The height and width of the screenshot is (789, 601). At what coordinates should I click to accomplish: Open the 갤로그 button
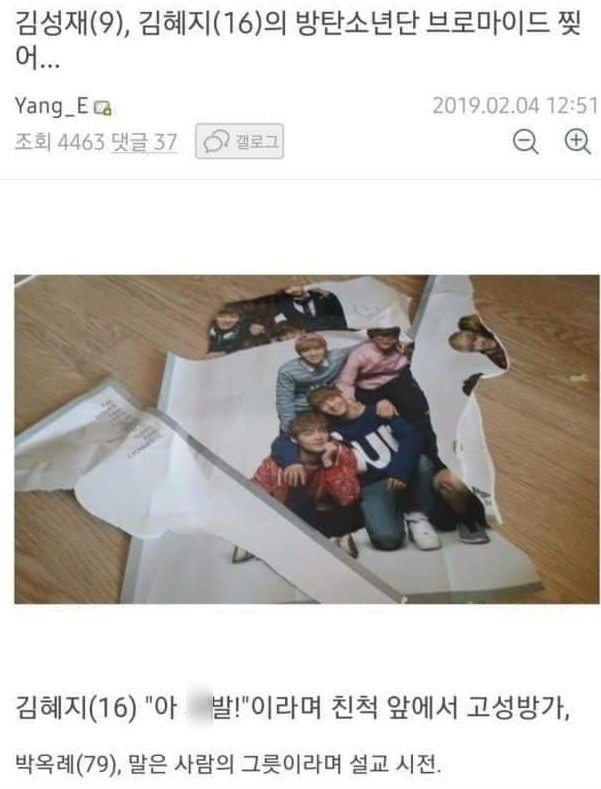click(x=240, y=143)
